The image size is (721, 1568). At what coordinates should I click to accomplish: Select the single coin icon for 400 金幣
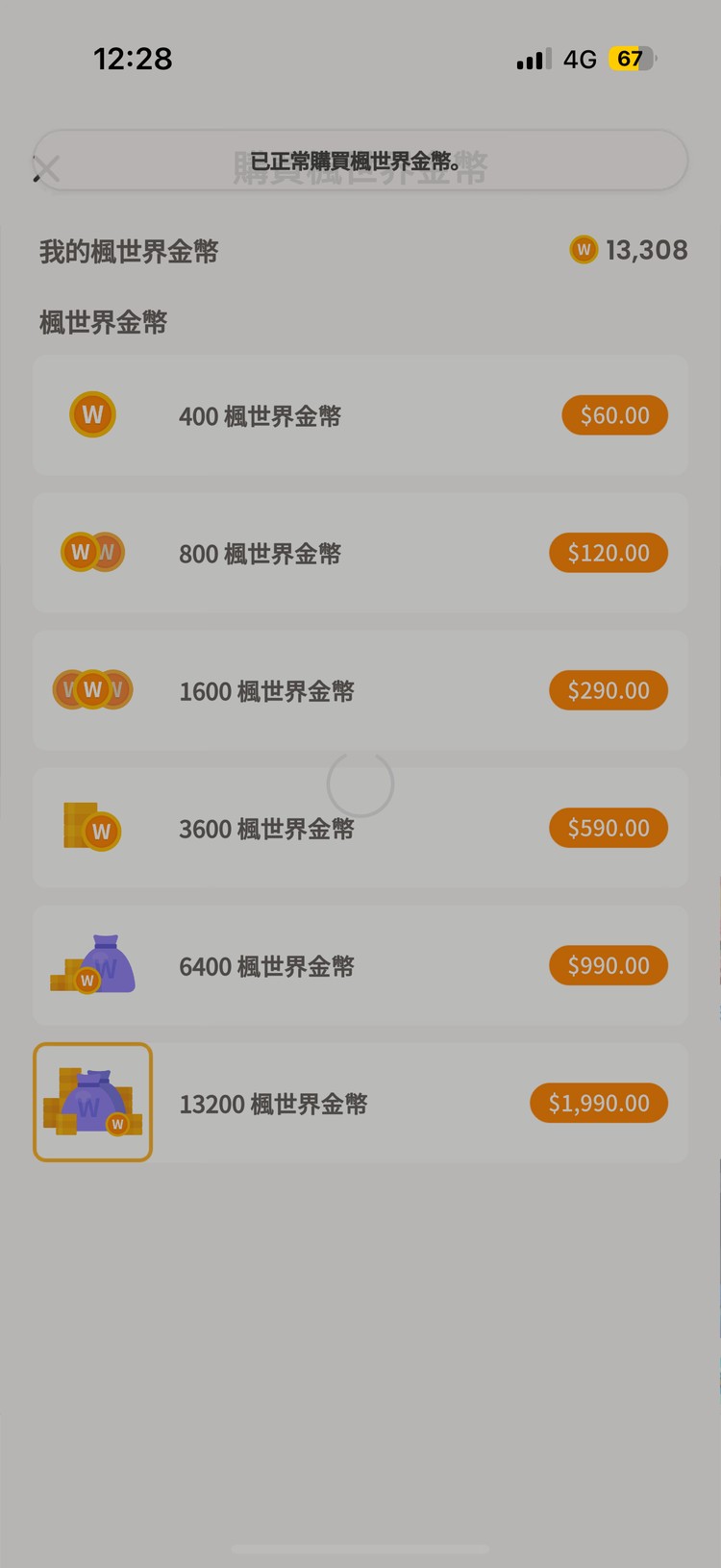click(92, 415)
